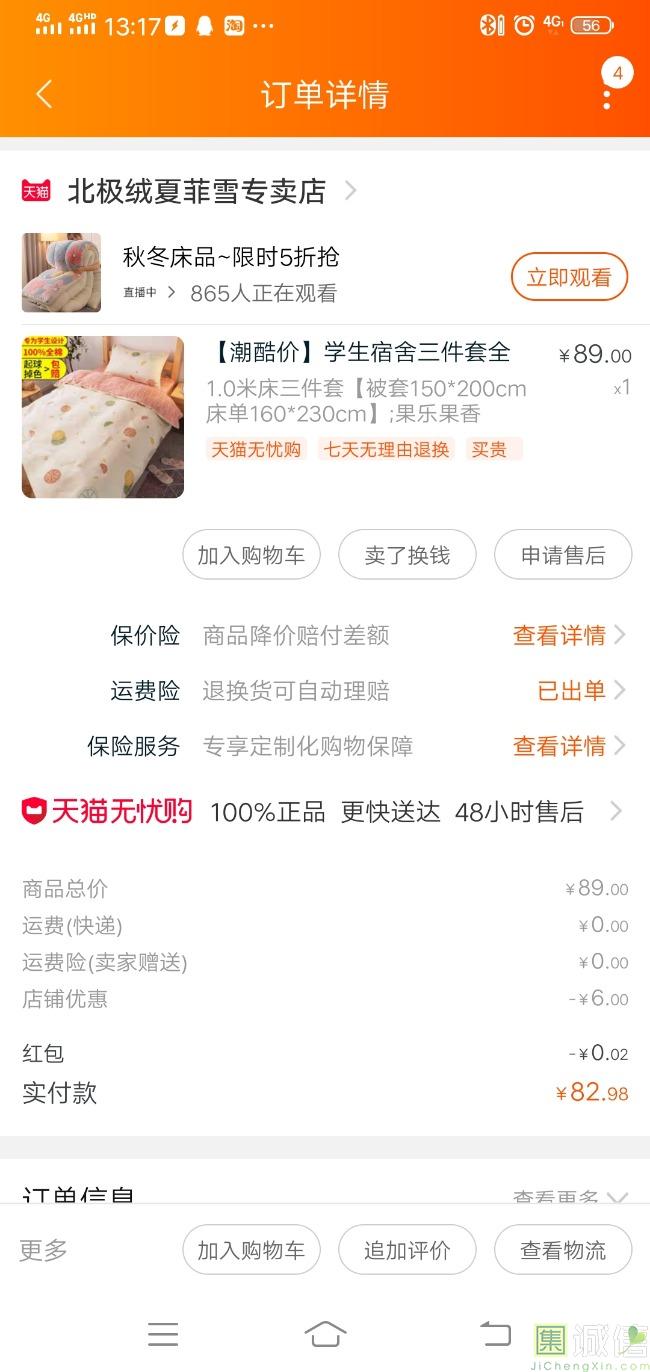Open the three-dot overflow menu
This screenshot has height=1372, width=650.
tap(607, 96)
